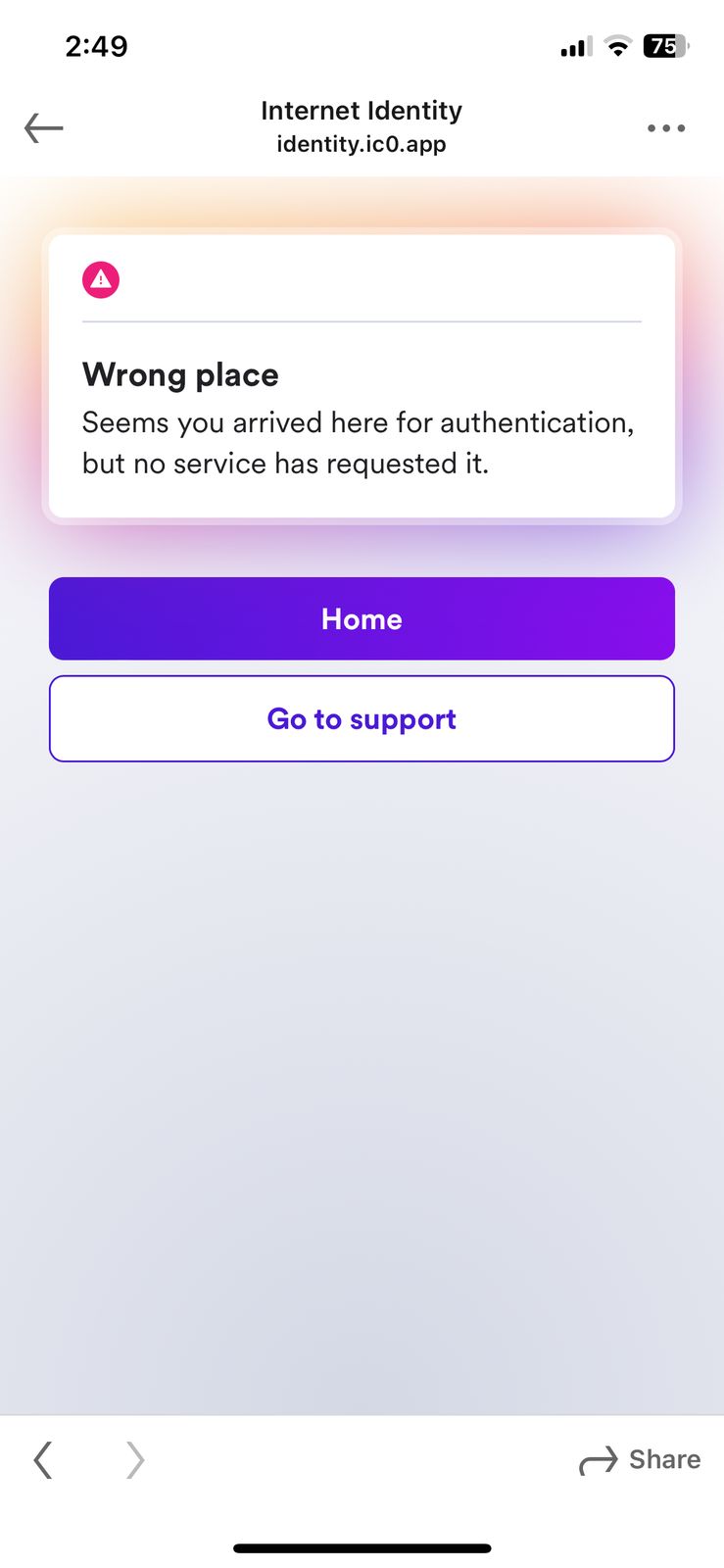Go back one page with left chevron
The height and width of the screenshot is (1568, 724).
pyautogui.click(x=43, y=1459)
